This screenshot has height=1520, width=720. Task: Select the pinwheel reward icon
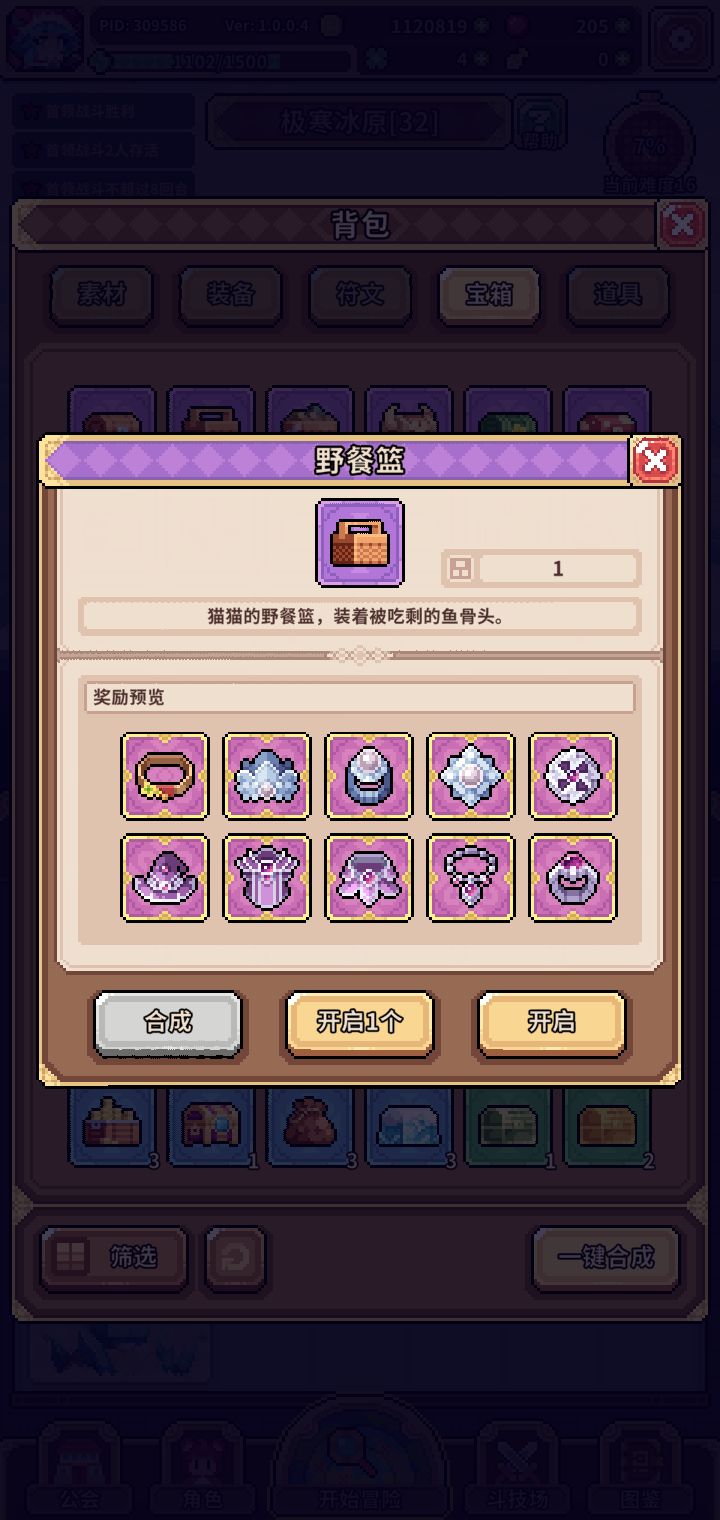tap(573, 777)
